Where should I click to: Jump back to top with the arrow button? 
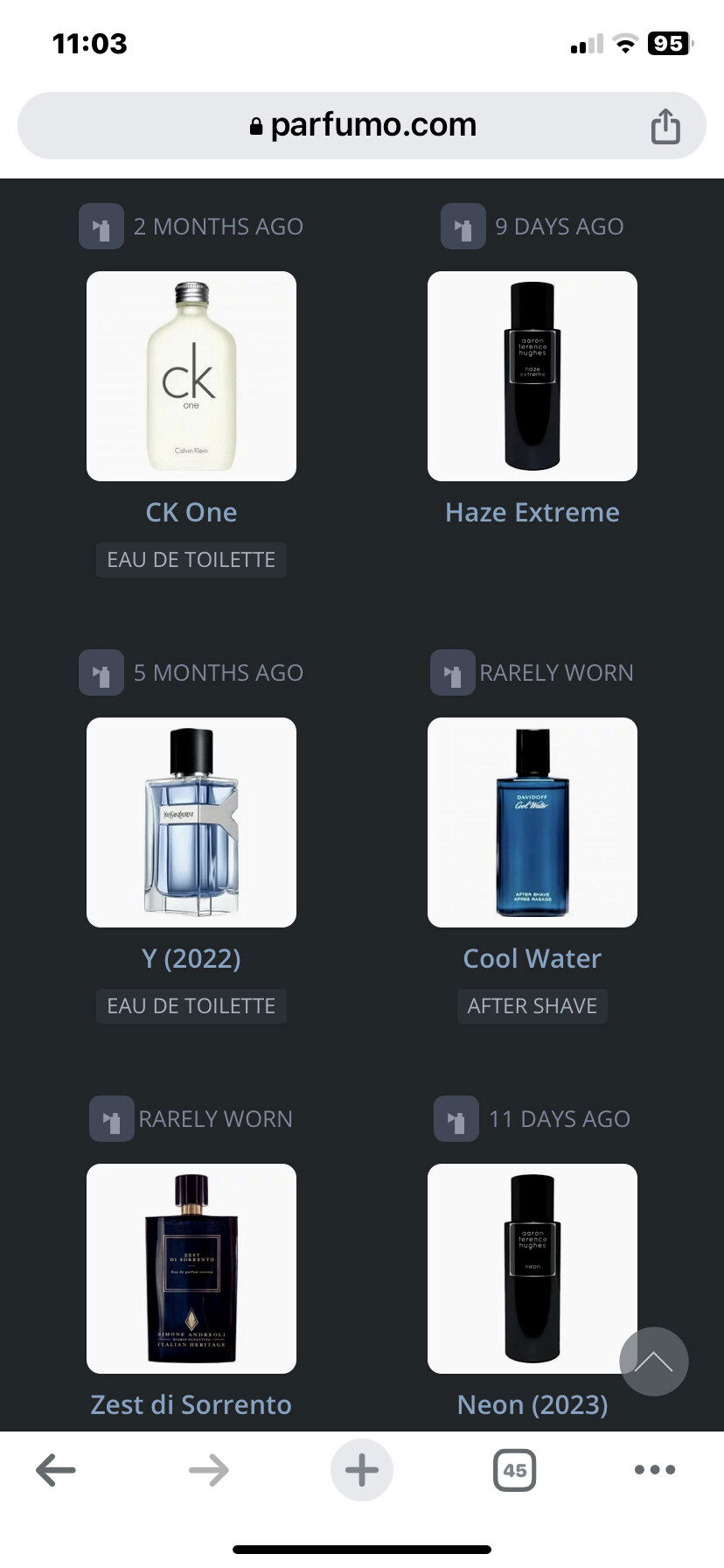pos(654,1361)
